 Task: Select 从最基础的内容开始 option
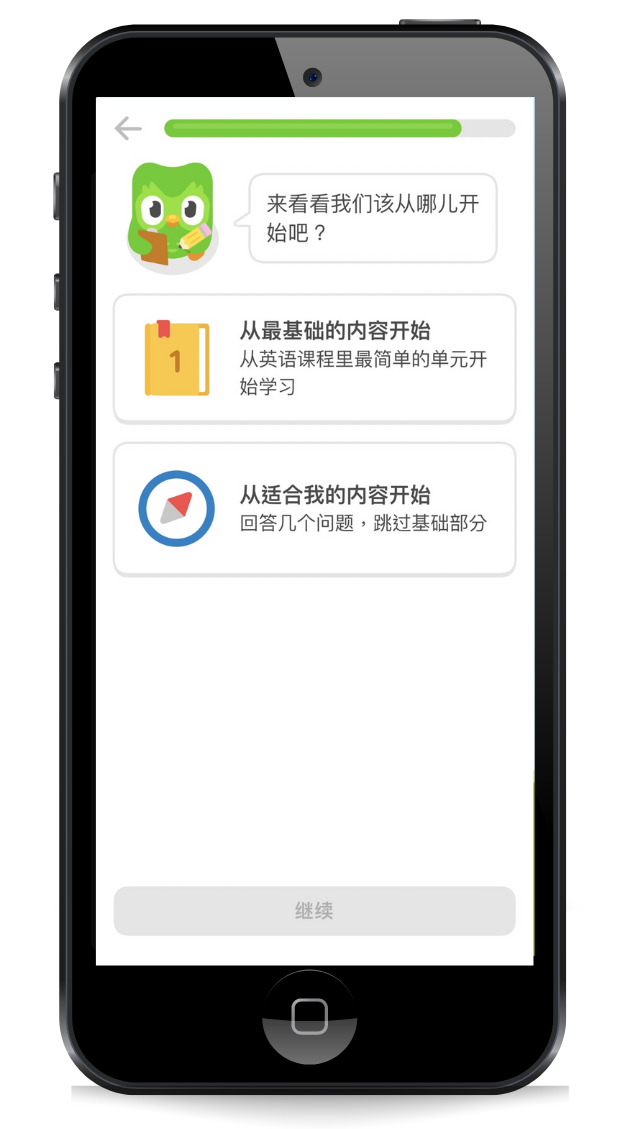click(314, 359)
